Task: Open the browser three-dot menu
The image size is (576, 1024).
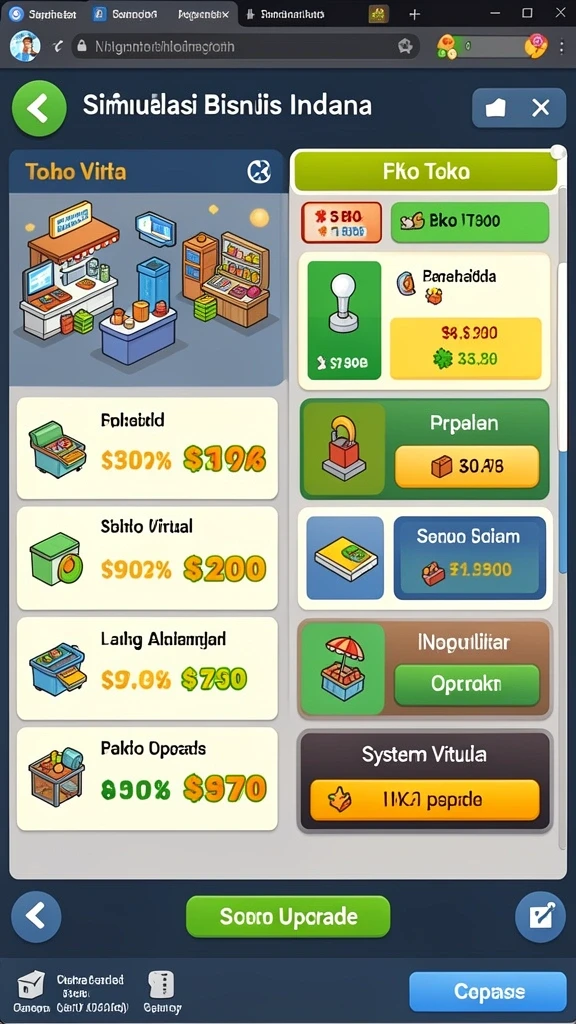Action: [x=562, y=47]
